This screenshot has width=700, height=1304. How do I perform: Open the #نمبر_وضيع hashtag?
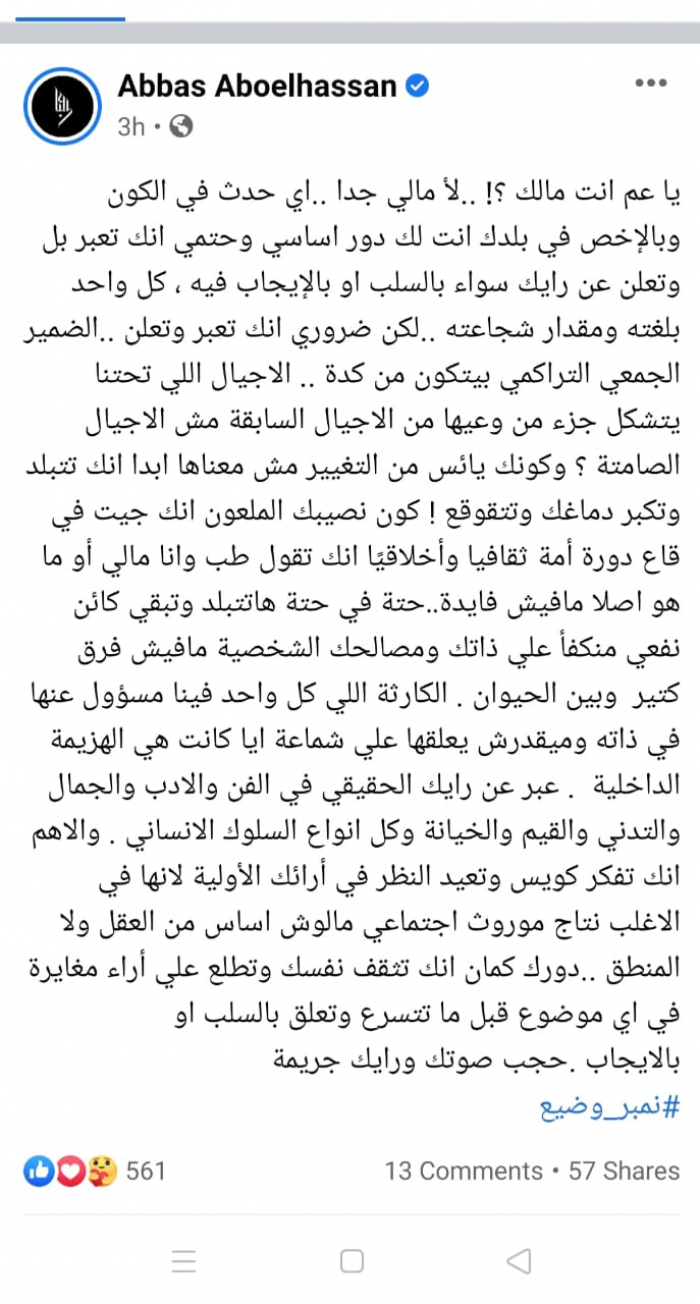[x=610, y=1106]
